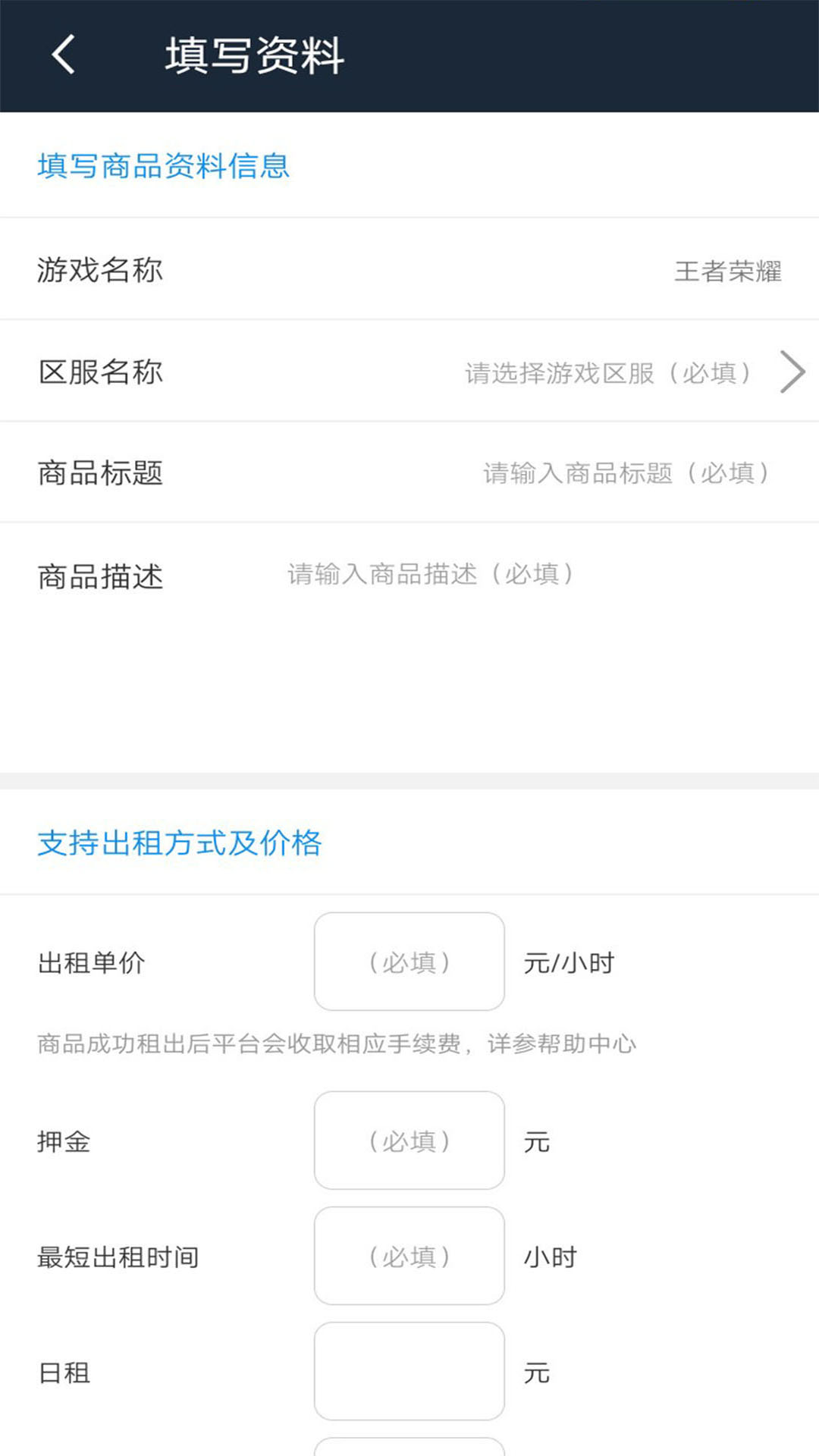This screenshot has height=1456, width=819.
Task: Enter the 出租单价 hourly price field
Action: pyautogui.click(x=409, y=962)
